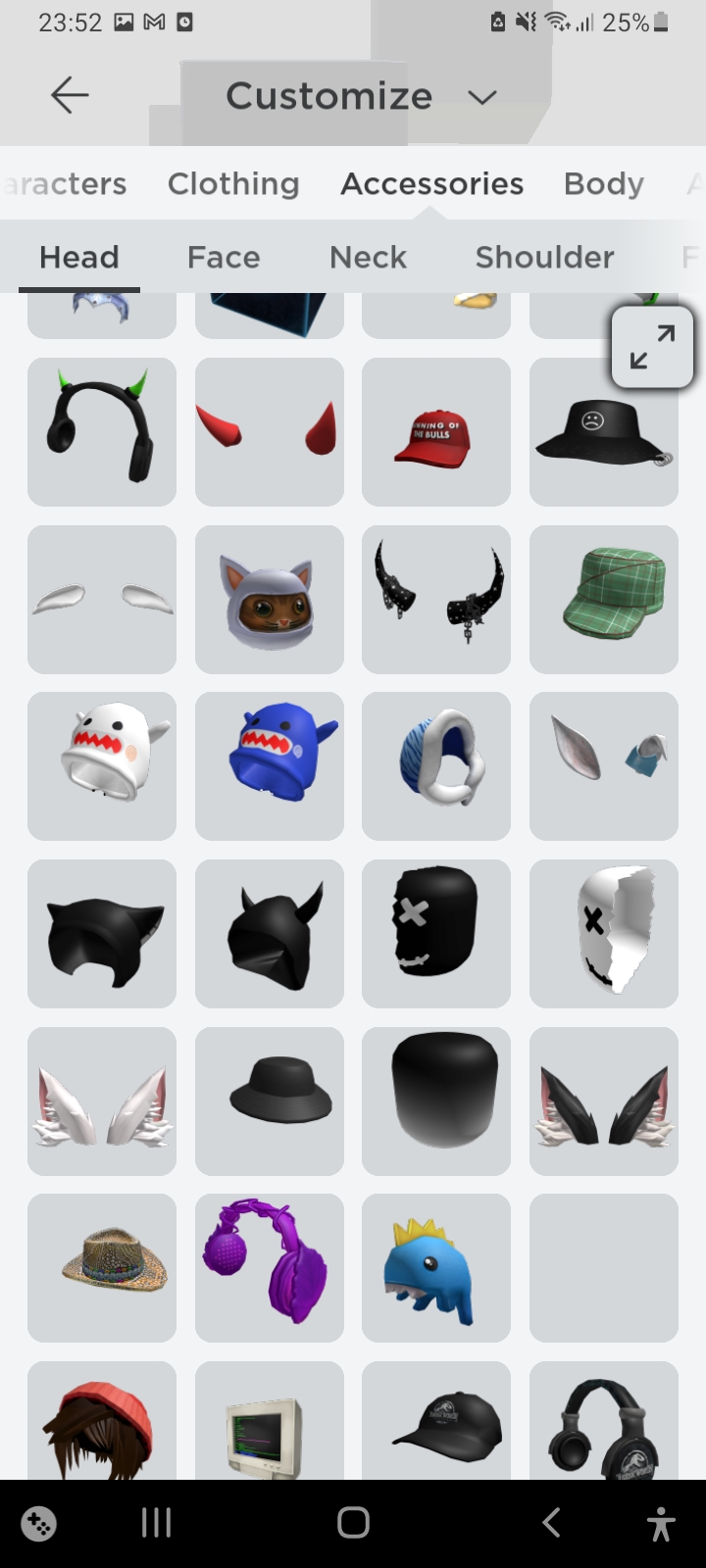Equip the cat astronaut helmet
Image resolution: width=706 pixels, height=1568 pixels.
pos(270,599)
